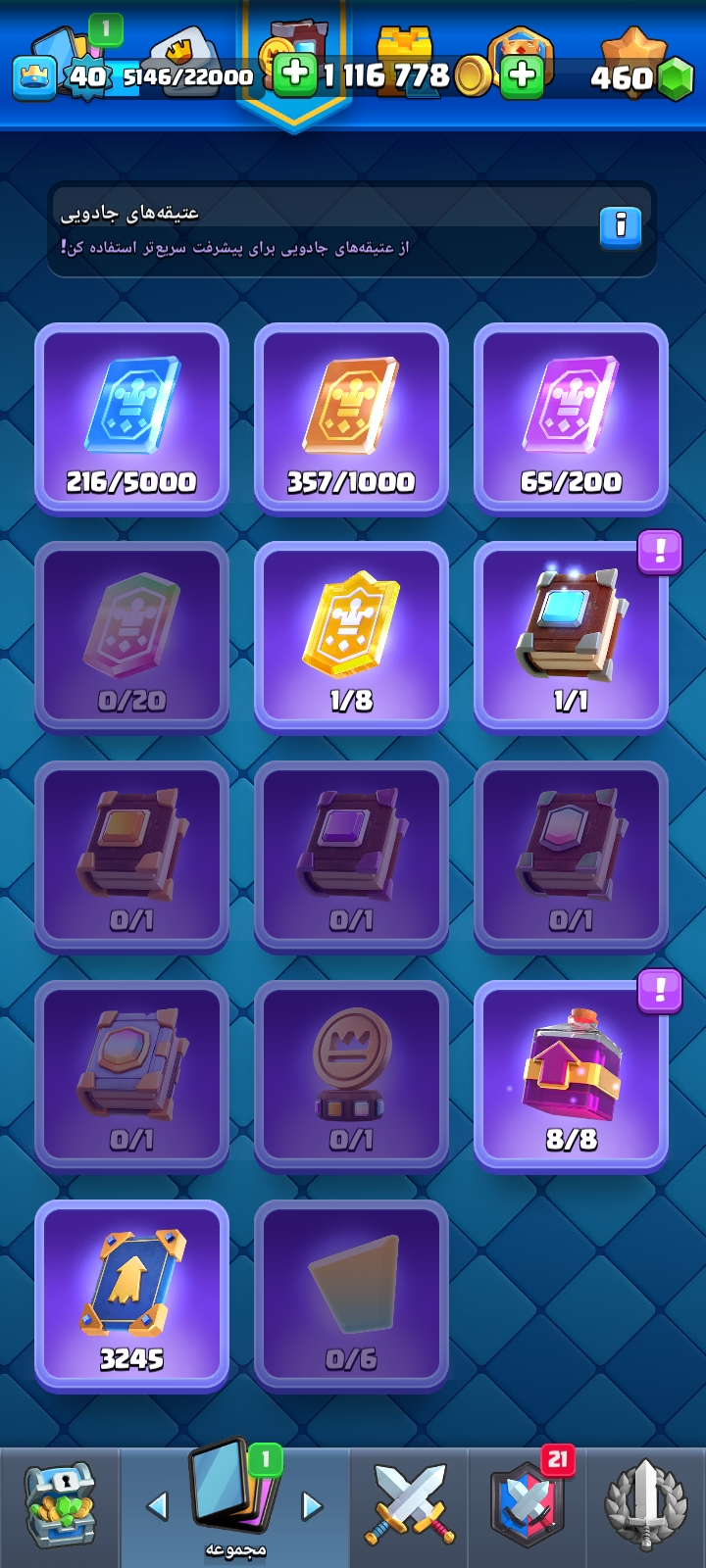Go to next collection page with right arrow

coord(312,1506)
